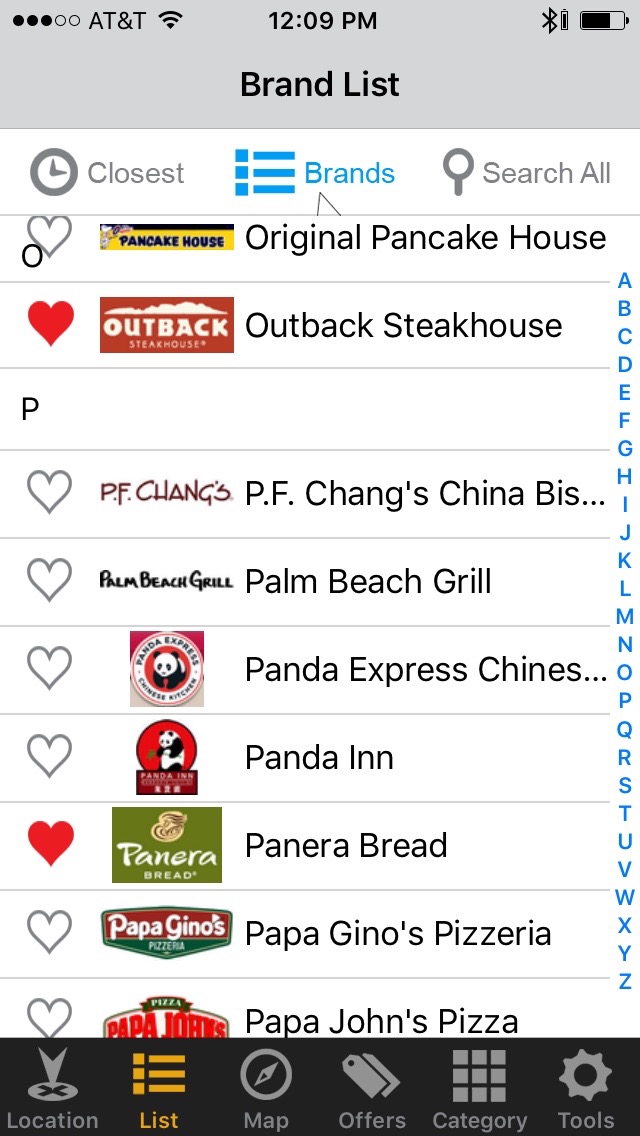Screen dimensions: 640x1136
Task: Open the Tools tab
Action: (x=586, y=1087)
